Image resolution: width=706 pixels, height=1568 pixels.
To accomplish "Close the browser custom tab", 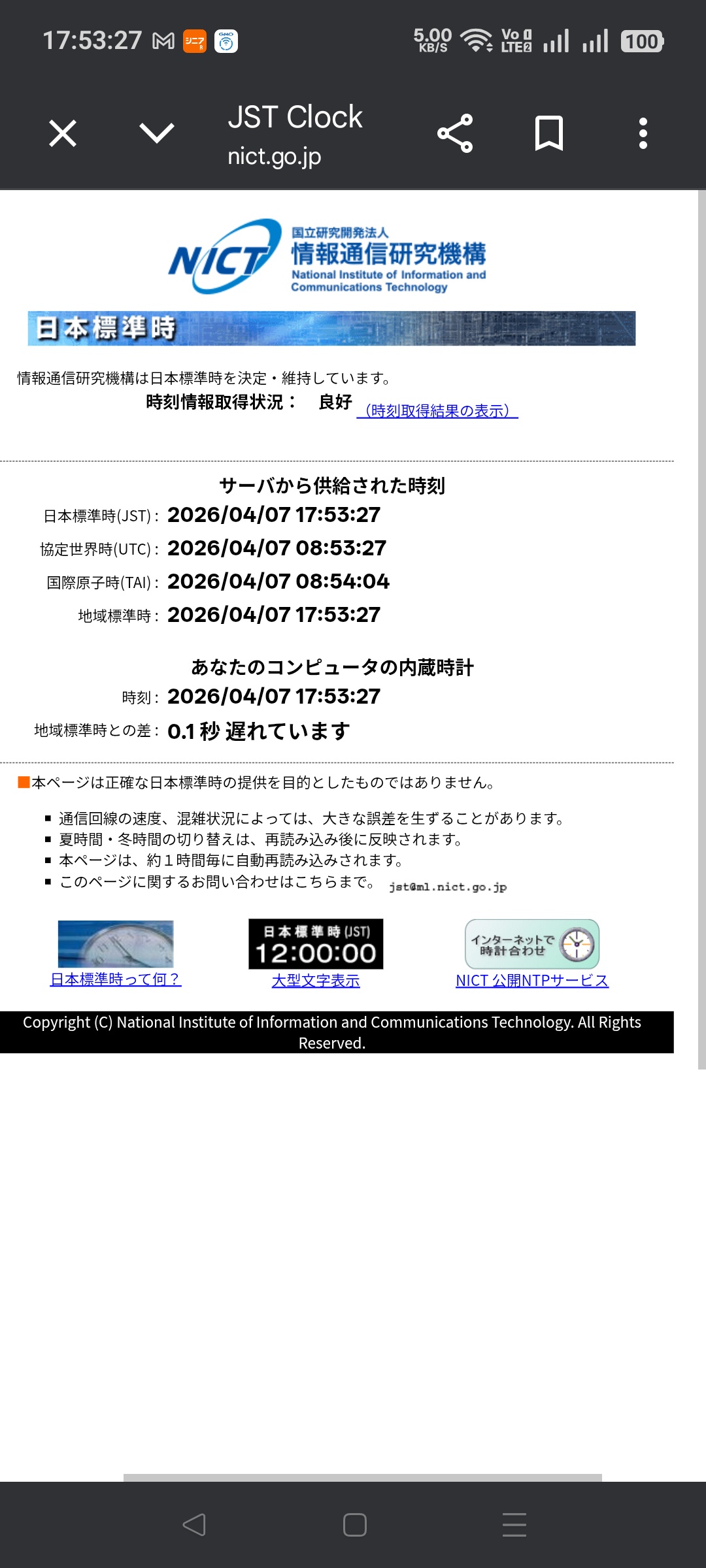I will [63, 133].
